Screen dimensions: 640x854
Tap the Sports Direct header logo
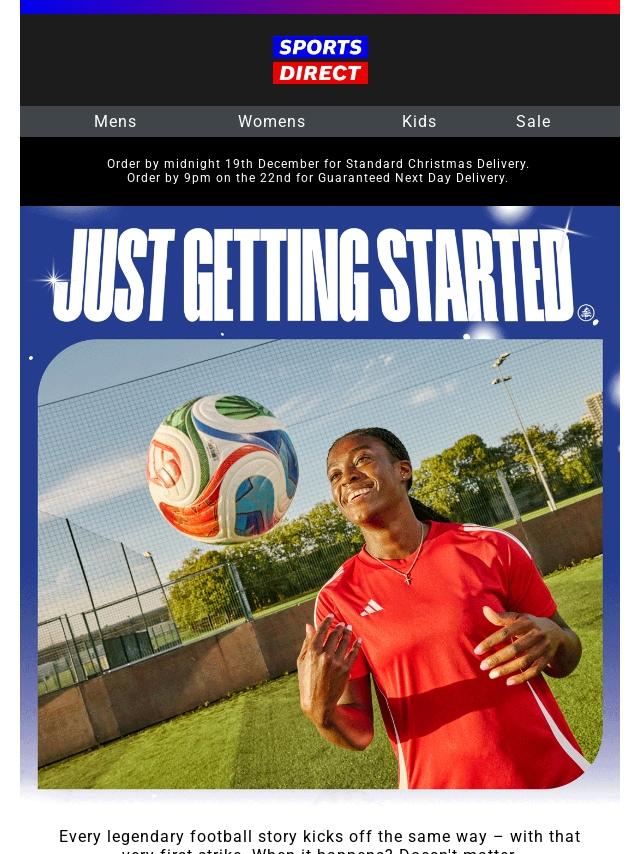coord(320,60)
